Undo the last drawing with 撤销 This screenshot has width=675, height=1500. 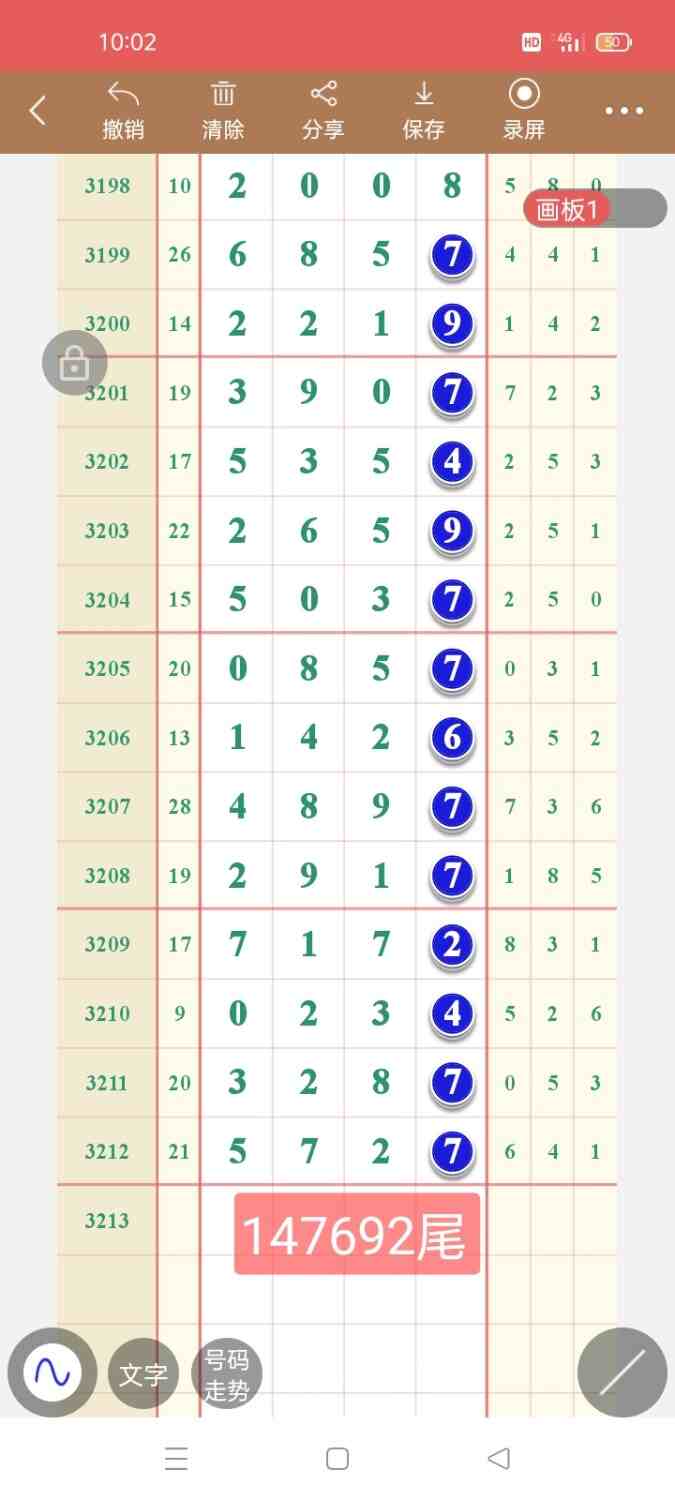click(123, 111)
